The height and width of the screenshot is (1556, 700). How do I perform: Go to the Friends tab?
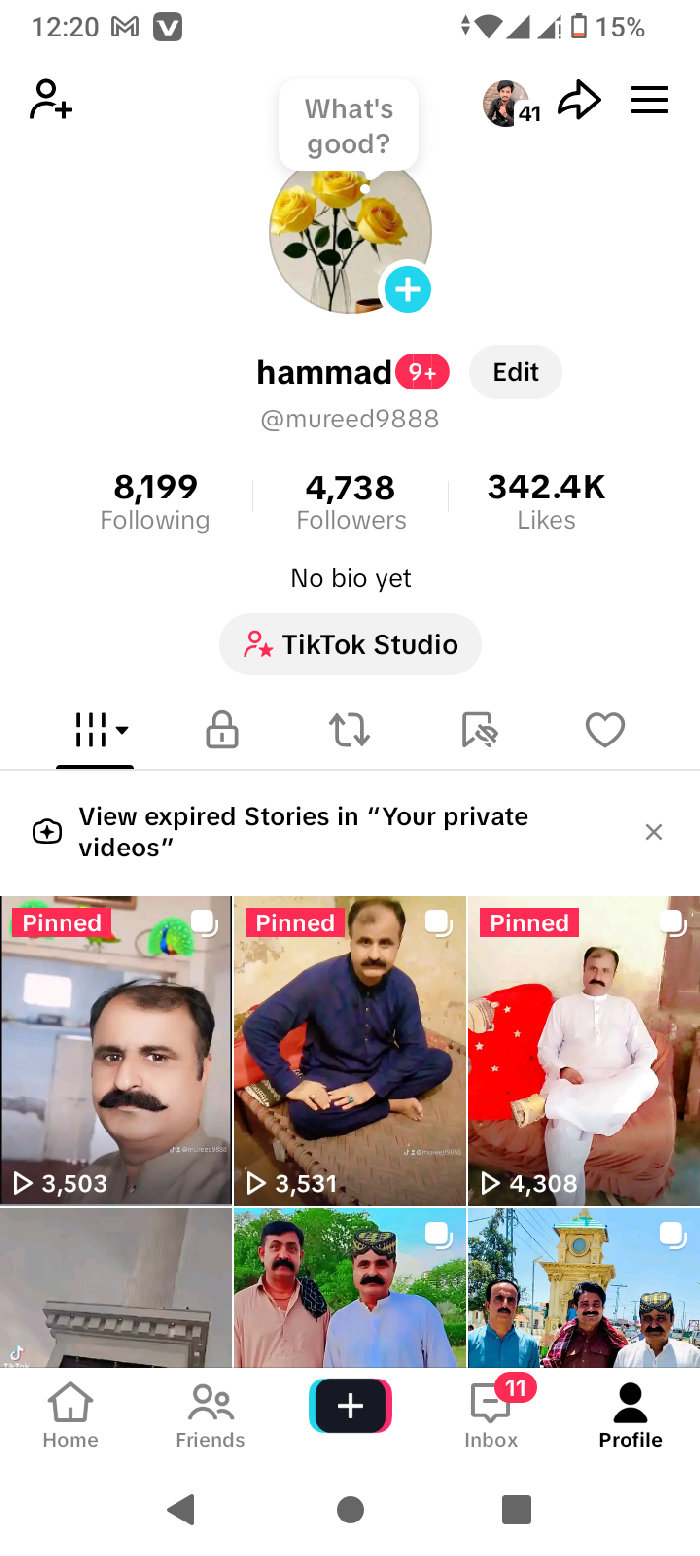click(210, 1415)
